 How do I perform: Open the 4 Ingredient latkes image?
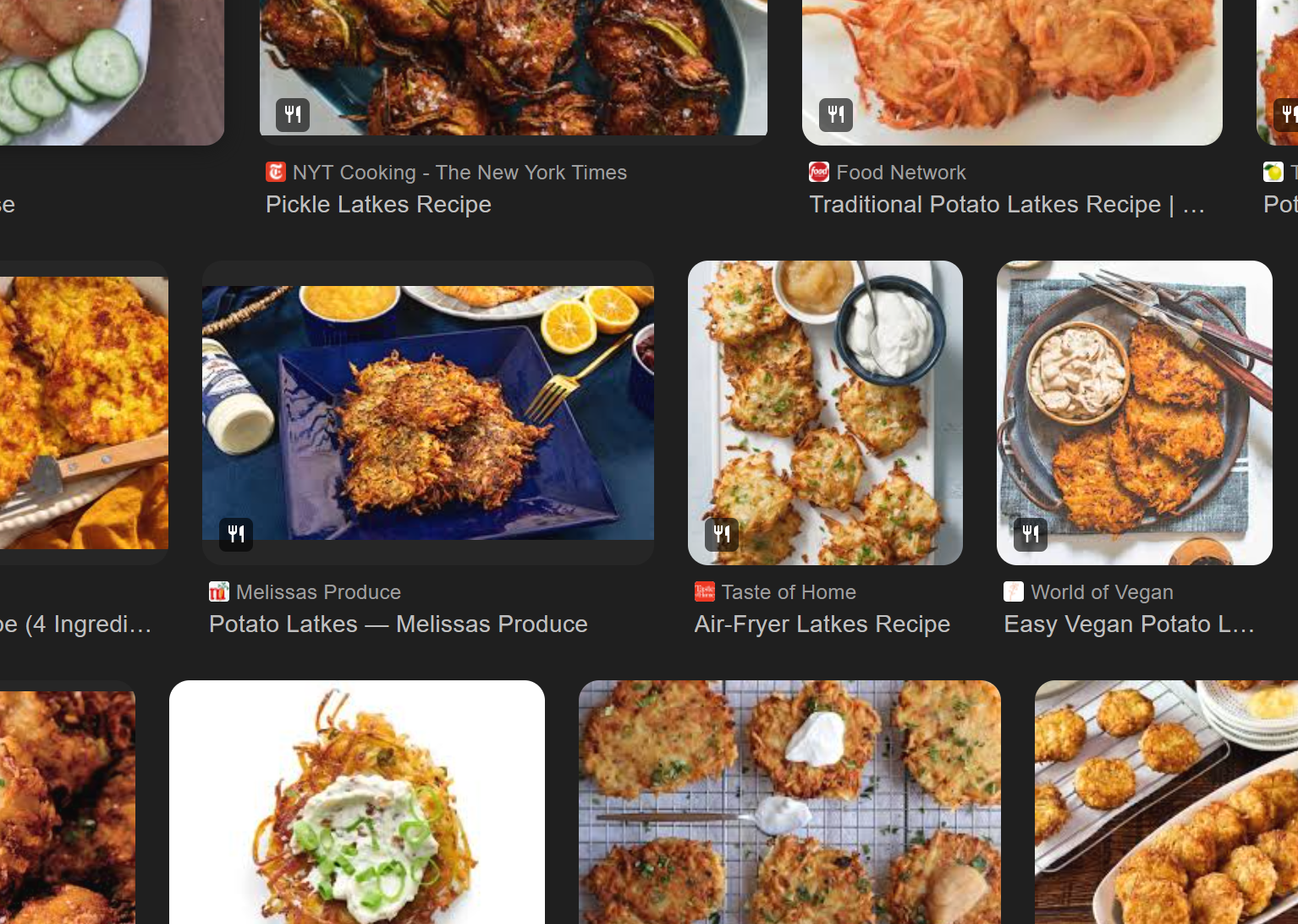click(x=83, y=412)
